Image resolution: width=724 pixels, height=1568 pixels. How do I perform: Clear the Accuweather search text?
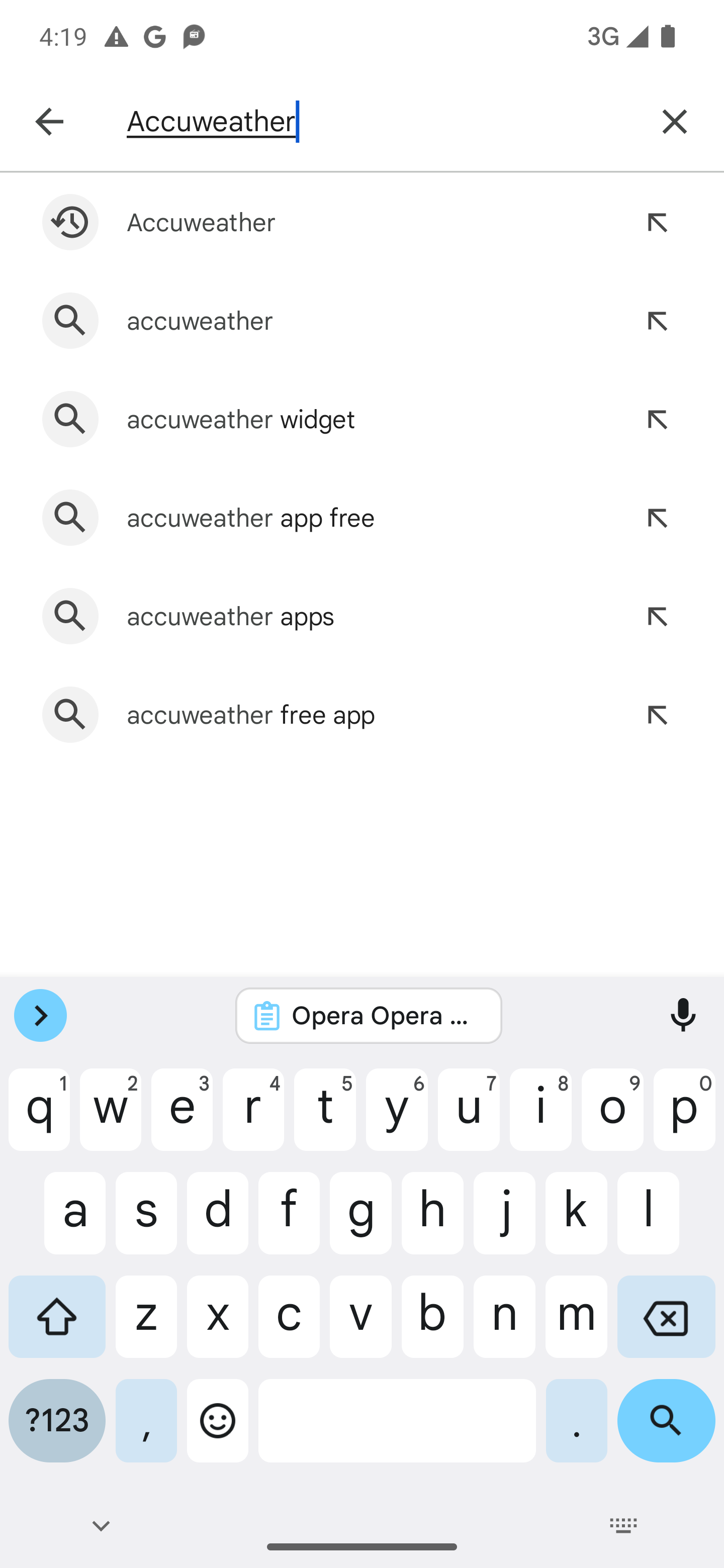coord(674,121)
